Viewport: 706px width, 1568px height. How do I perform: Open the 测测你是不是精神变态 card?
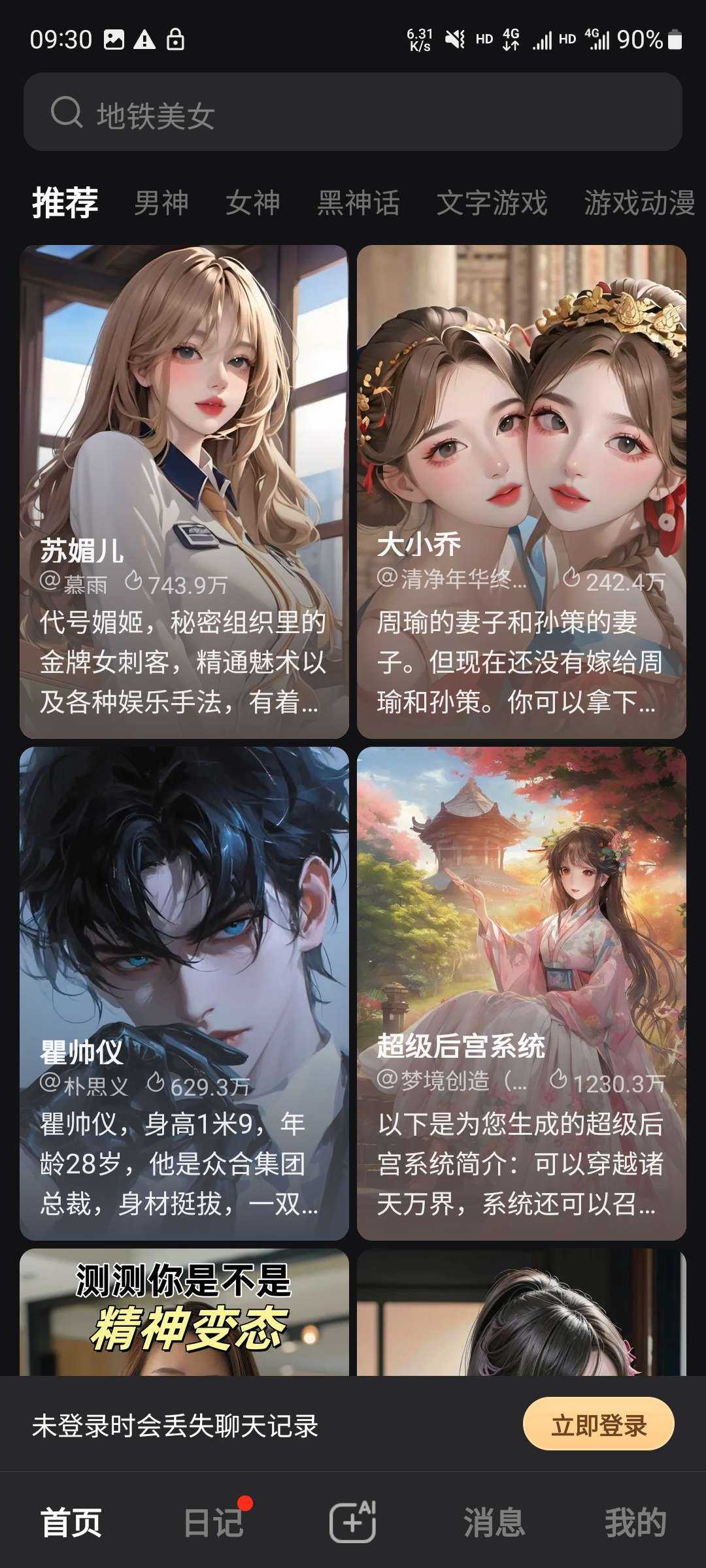point(184,1312)
